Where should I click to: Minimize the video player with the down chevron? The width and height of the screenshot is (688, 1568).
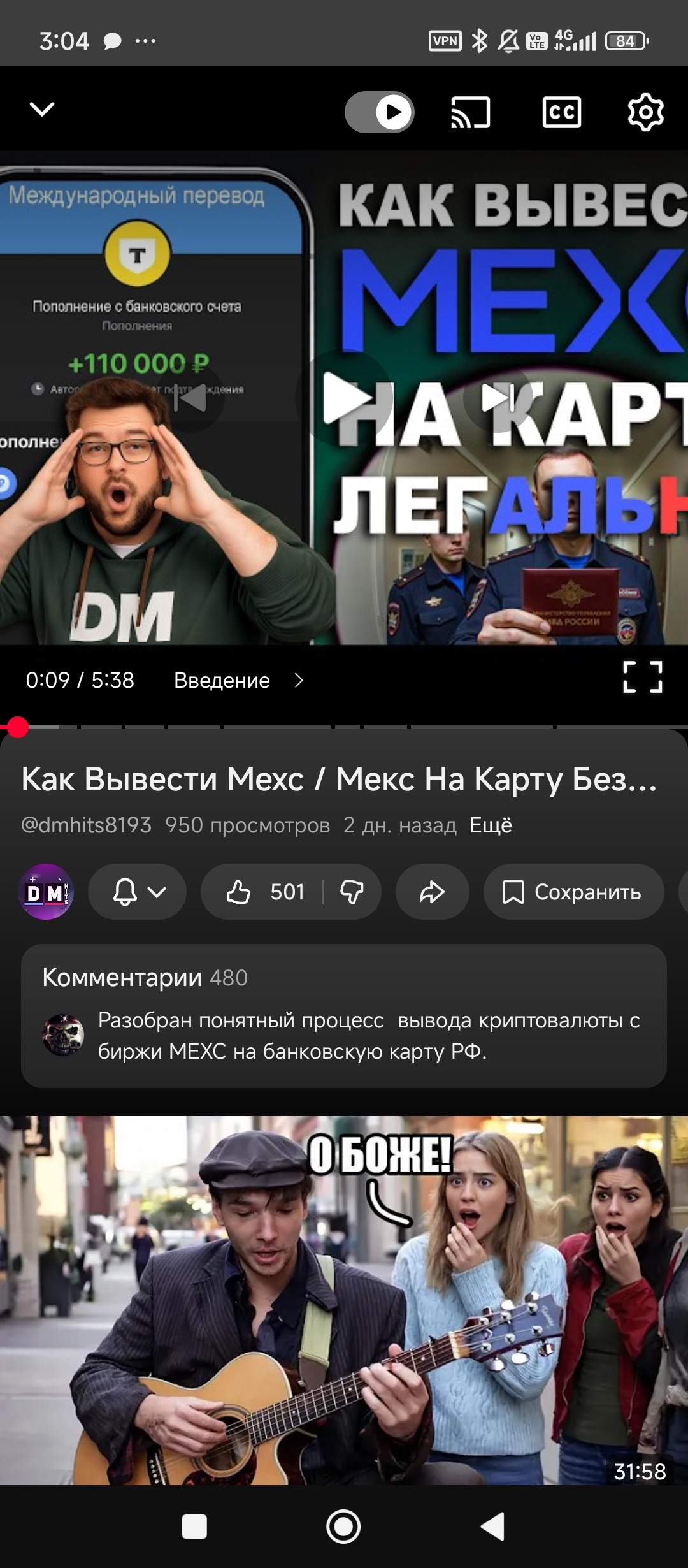tap(42, 110)
